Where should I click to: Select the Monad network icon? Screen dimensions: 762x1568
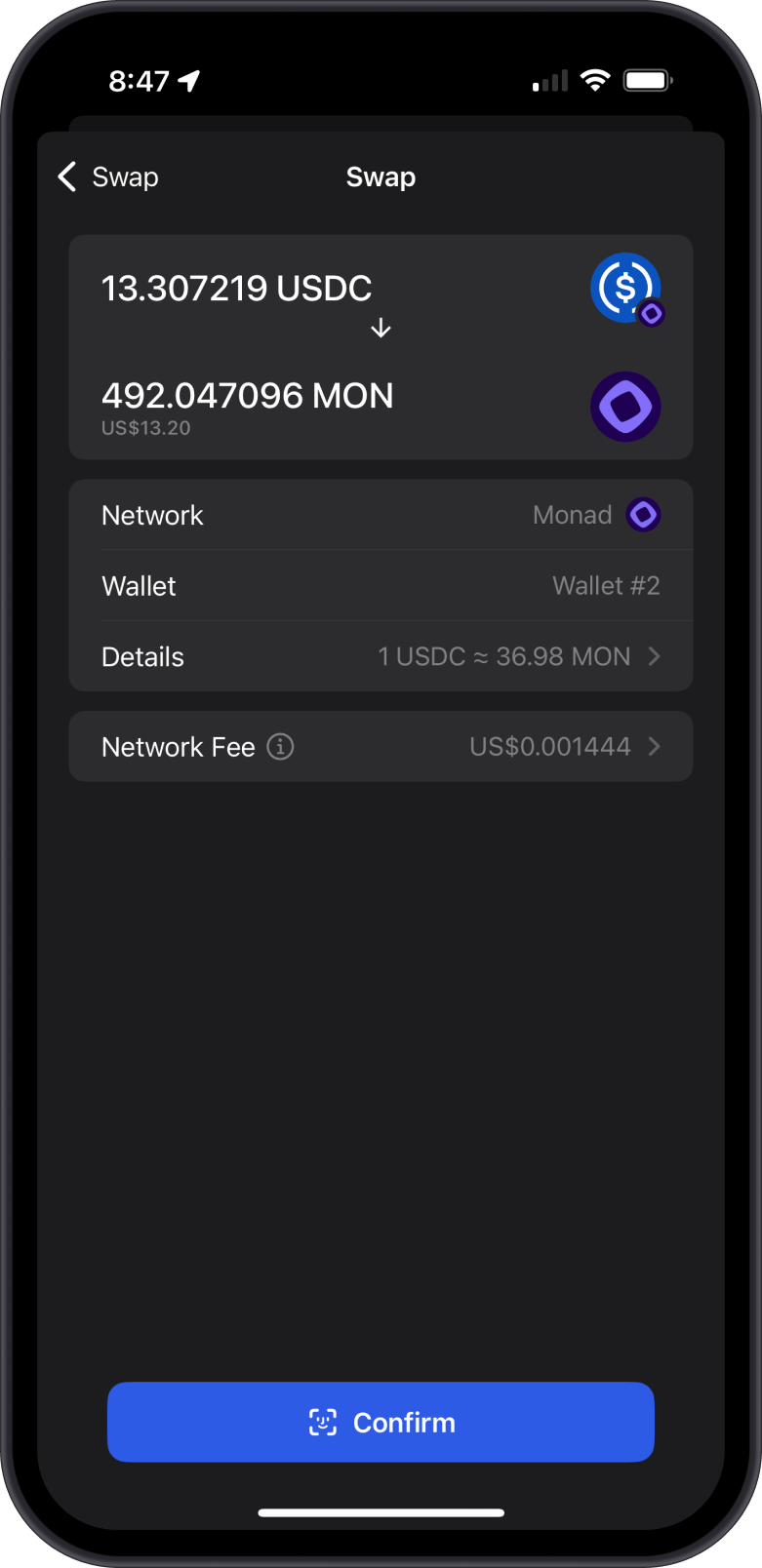pos(642,514)
